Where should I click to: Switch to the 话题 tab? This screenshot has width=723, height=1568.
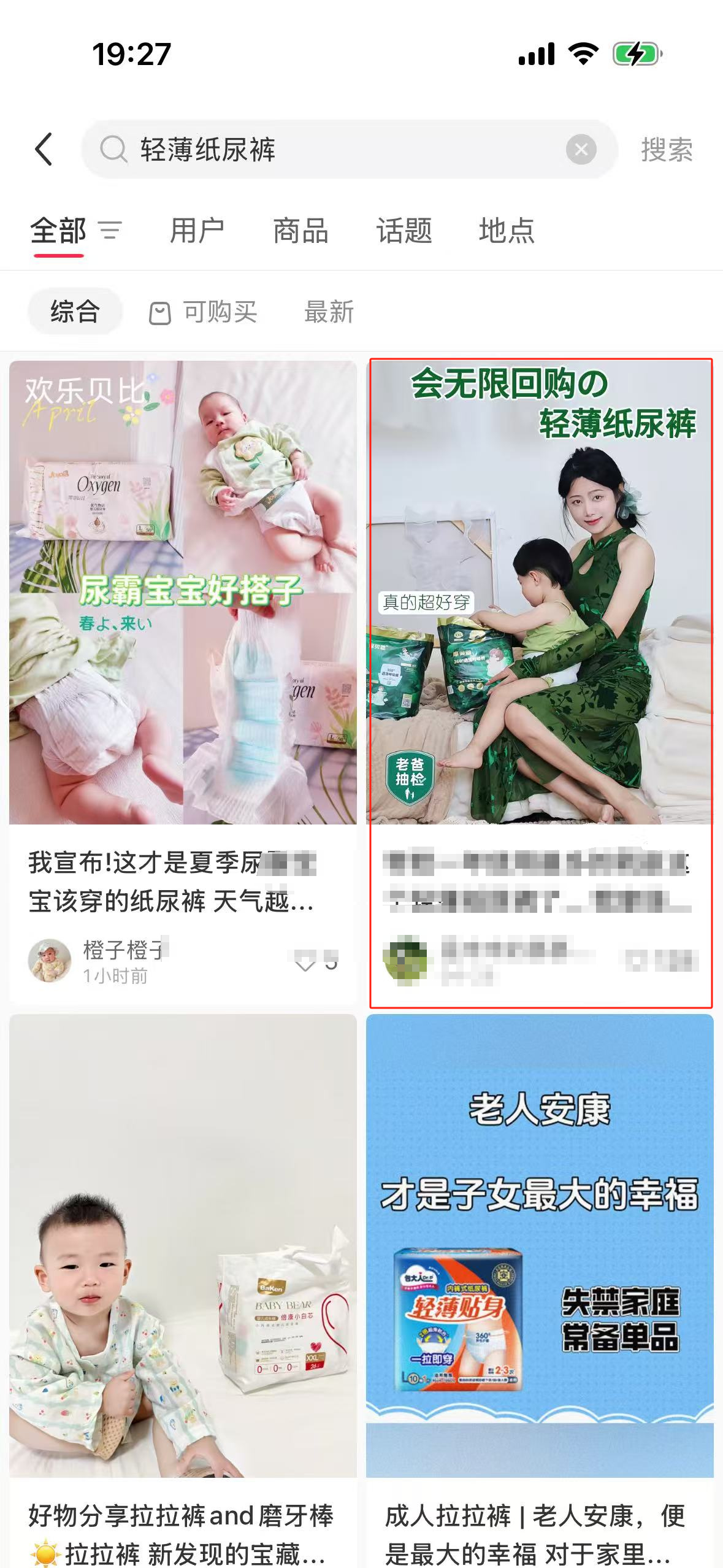(x=404, y=231)
